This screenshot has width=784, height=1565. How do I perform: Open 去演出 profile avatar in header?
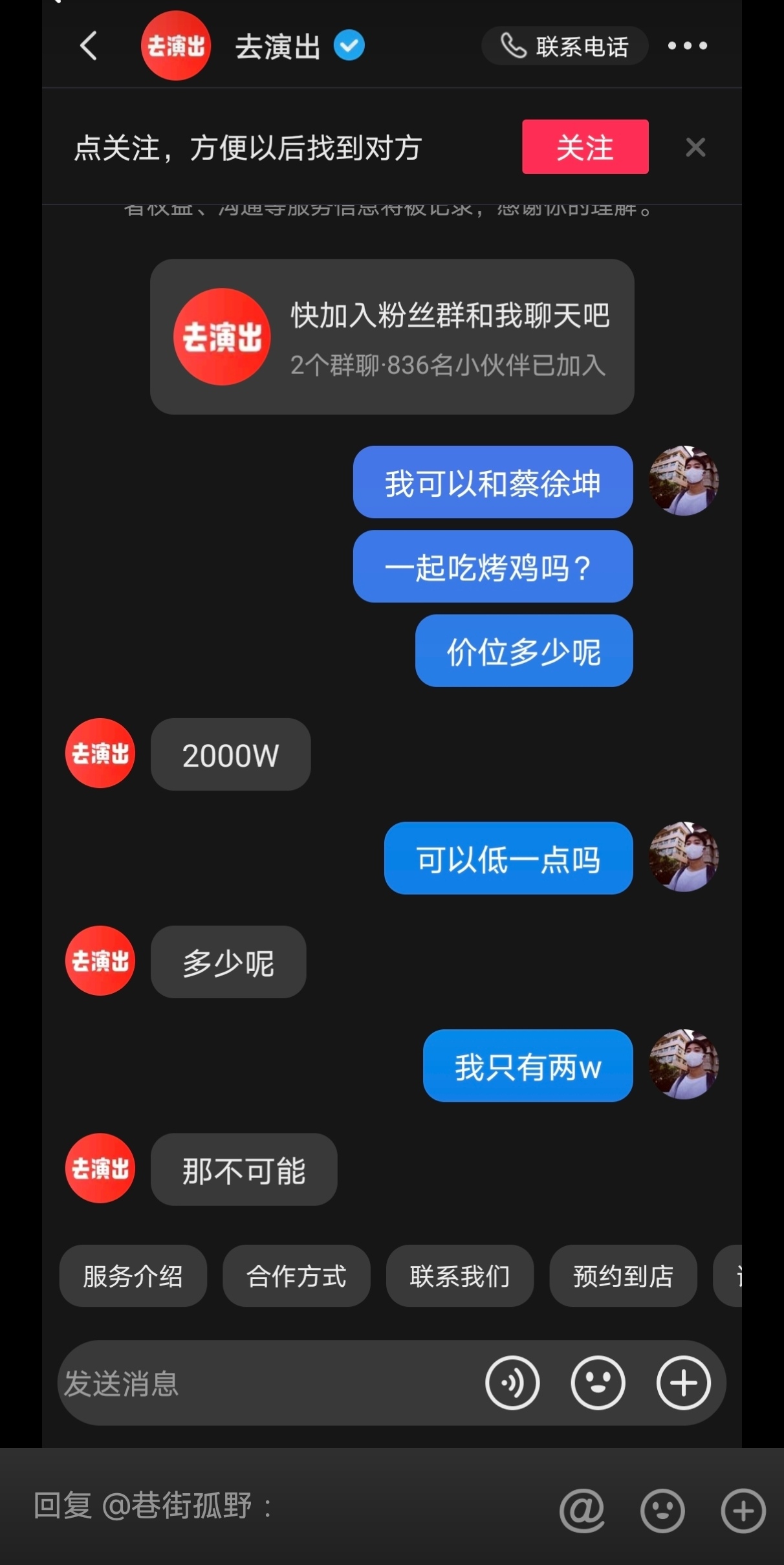point(175,46)
